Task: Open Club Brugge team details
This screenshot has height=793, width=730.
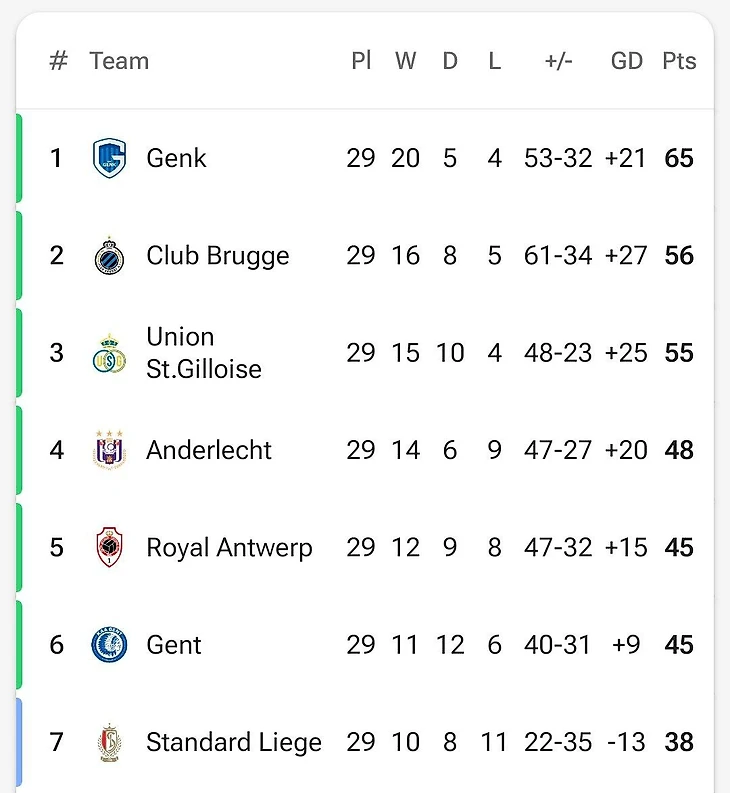Action: (x=217, y=256)
